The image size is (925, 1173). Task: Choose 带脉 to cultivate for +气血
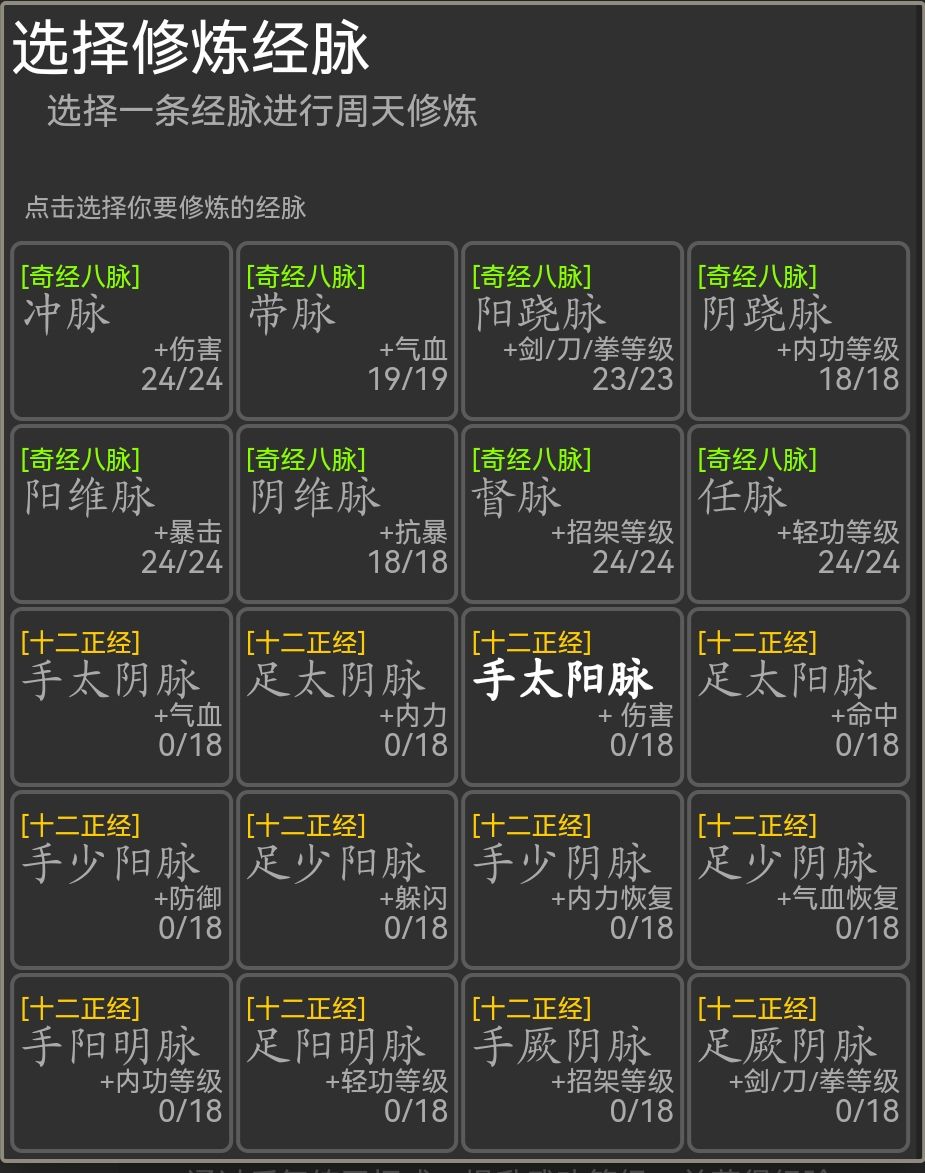tap(346, 330)
